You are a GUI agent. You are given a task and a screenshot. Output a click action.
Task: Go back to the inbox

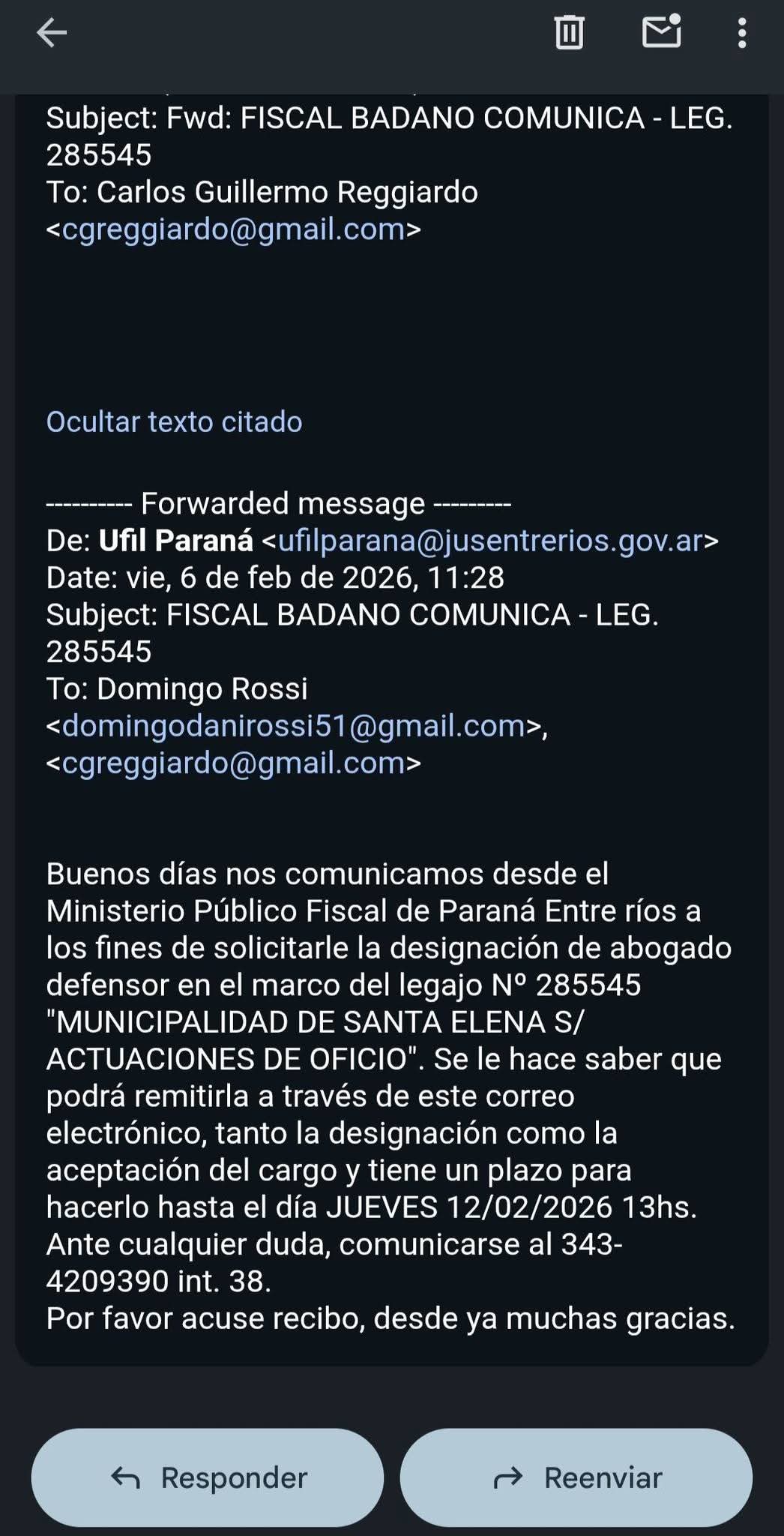[52, 33]
